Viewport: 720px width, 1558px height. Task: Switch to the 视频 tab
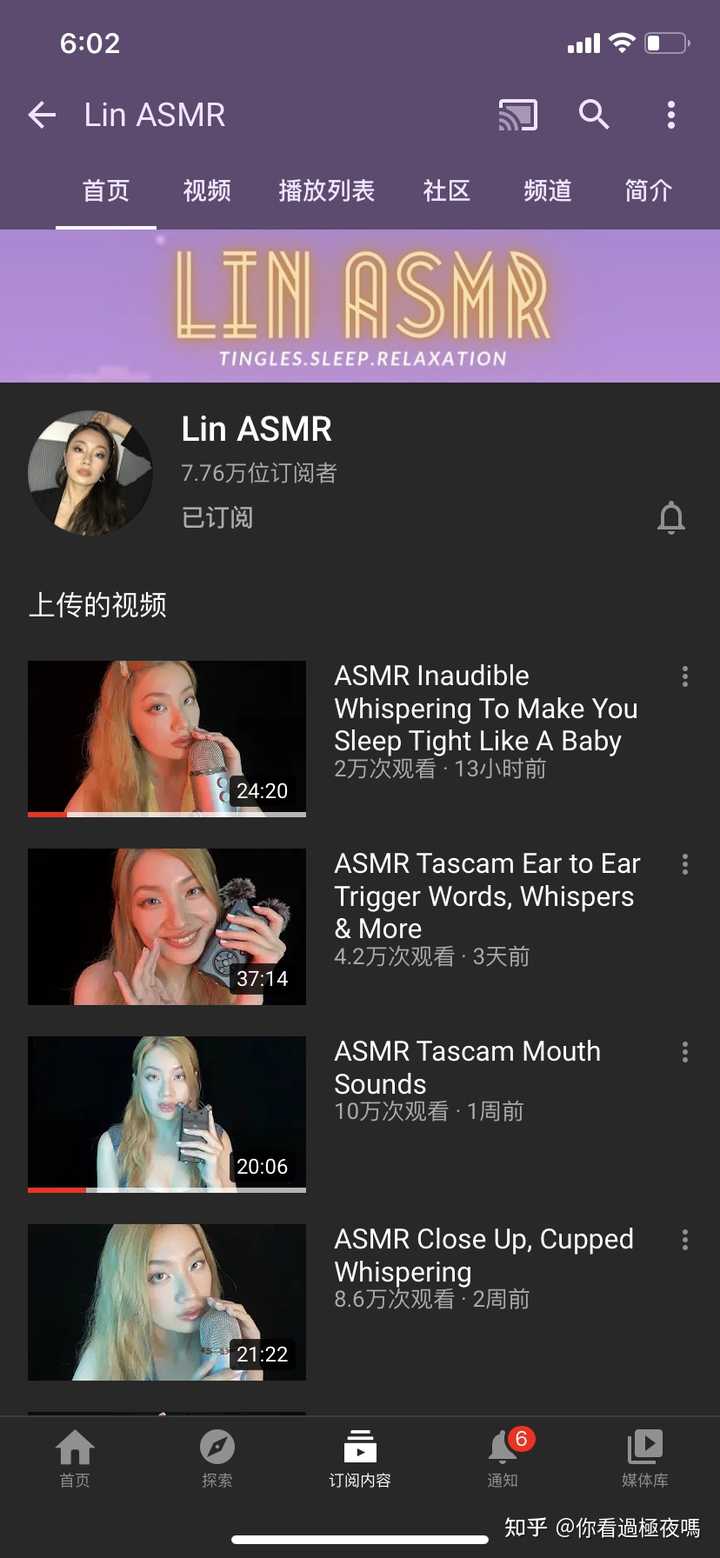click(x=207, y=190)
